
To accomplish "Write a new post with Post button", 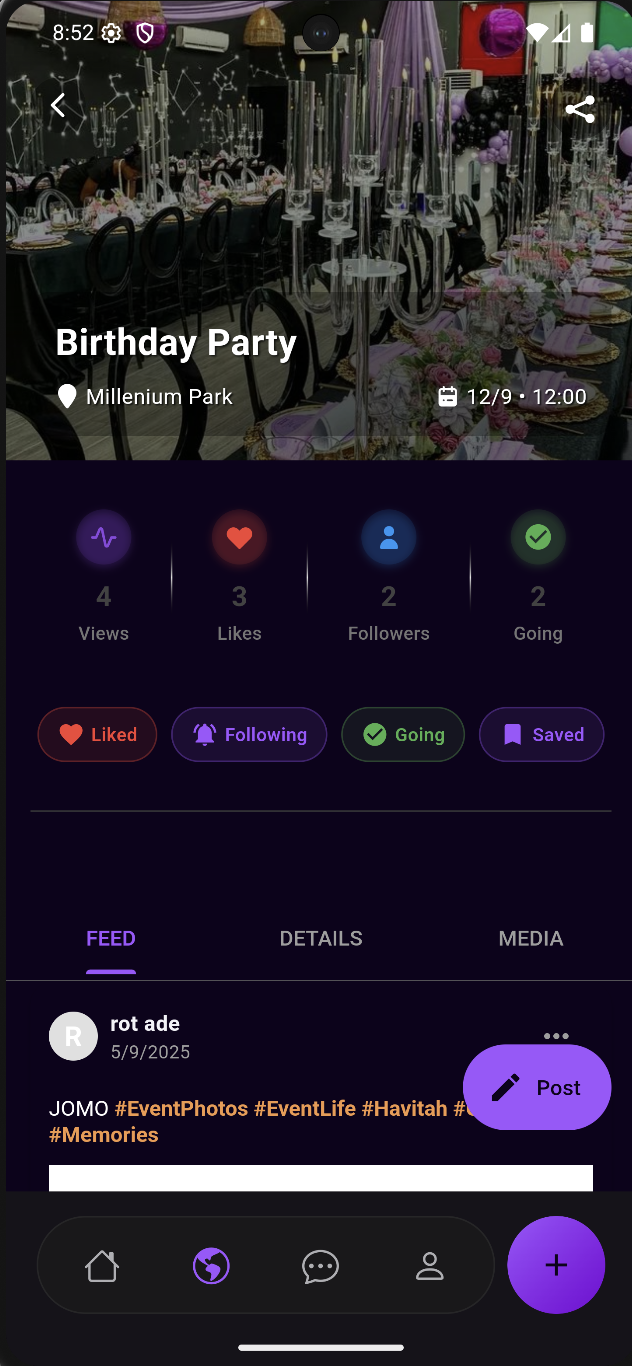I will (x=537, y=1088).
